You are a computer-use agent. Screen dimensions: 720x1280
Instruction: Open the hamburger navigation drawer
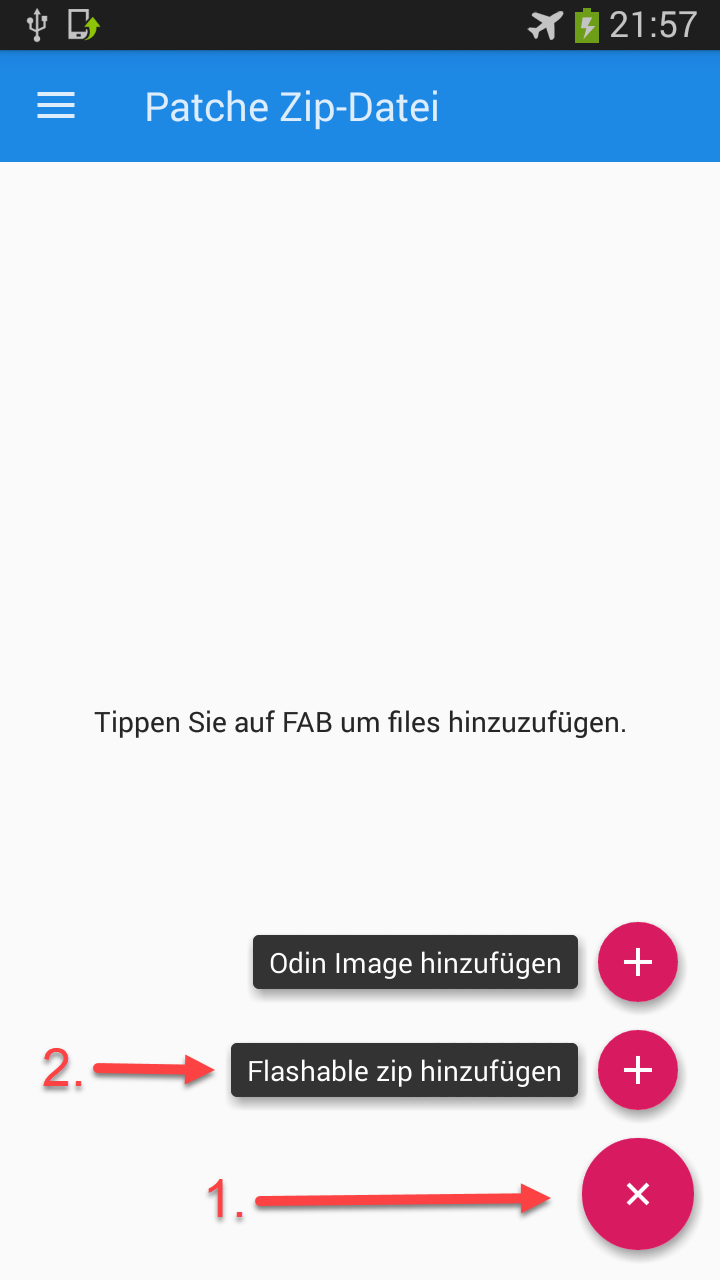coord(56,107)
